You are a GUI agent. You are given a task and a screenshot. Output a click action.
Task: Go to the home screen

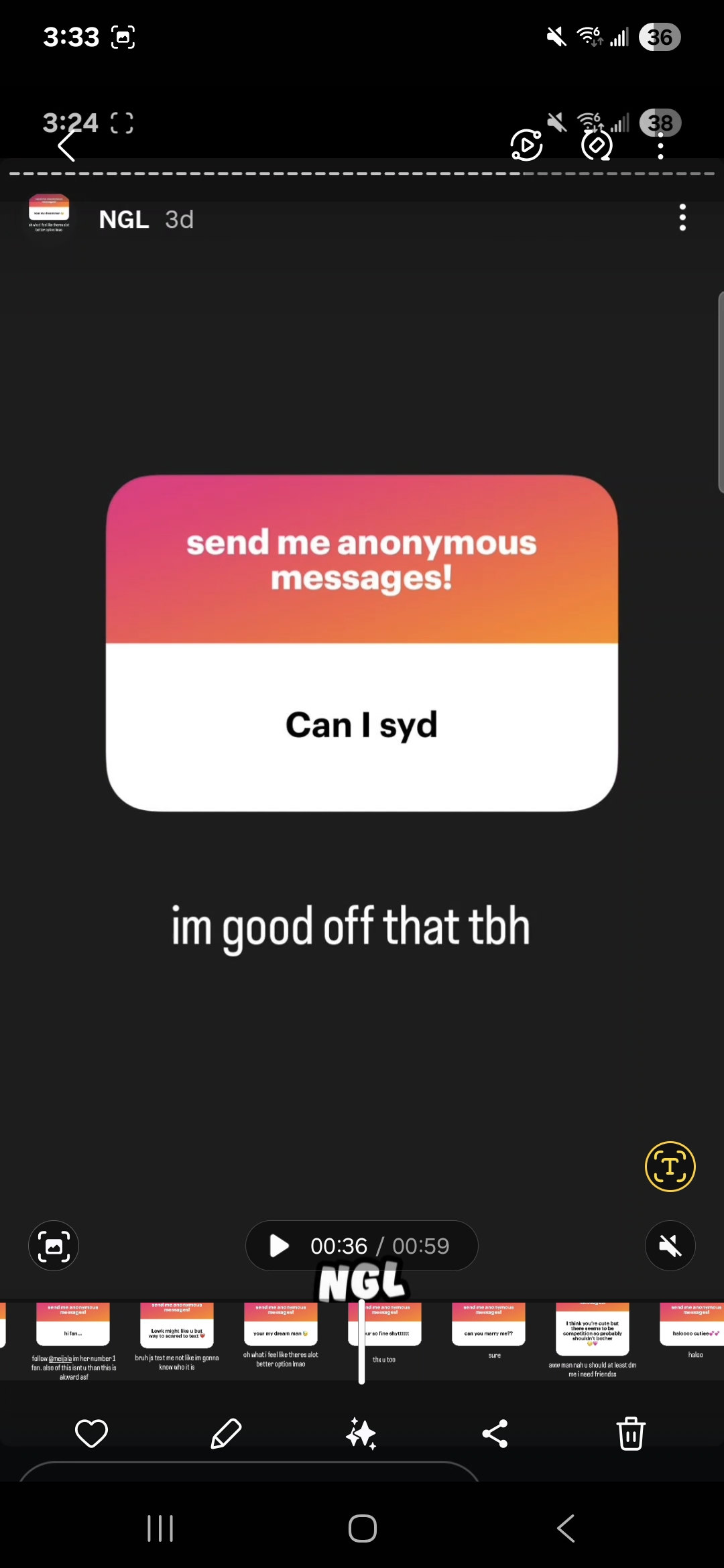[363, 1528]
